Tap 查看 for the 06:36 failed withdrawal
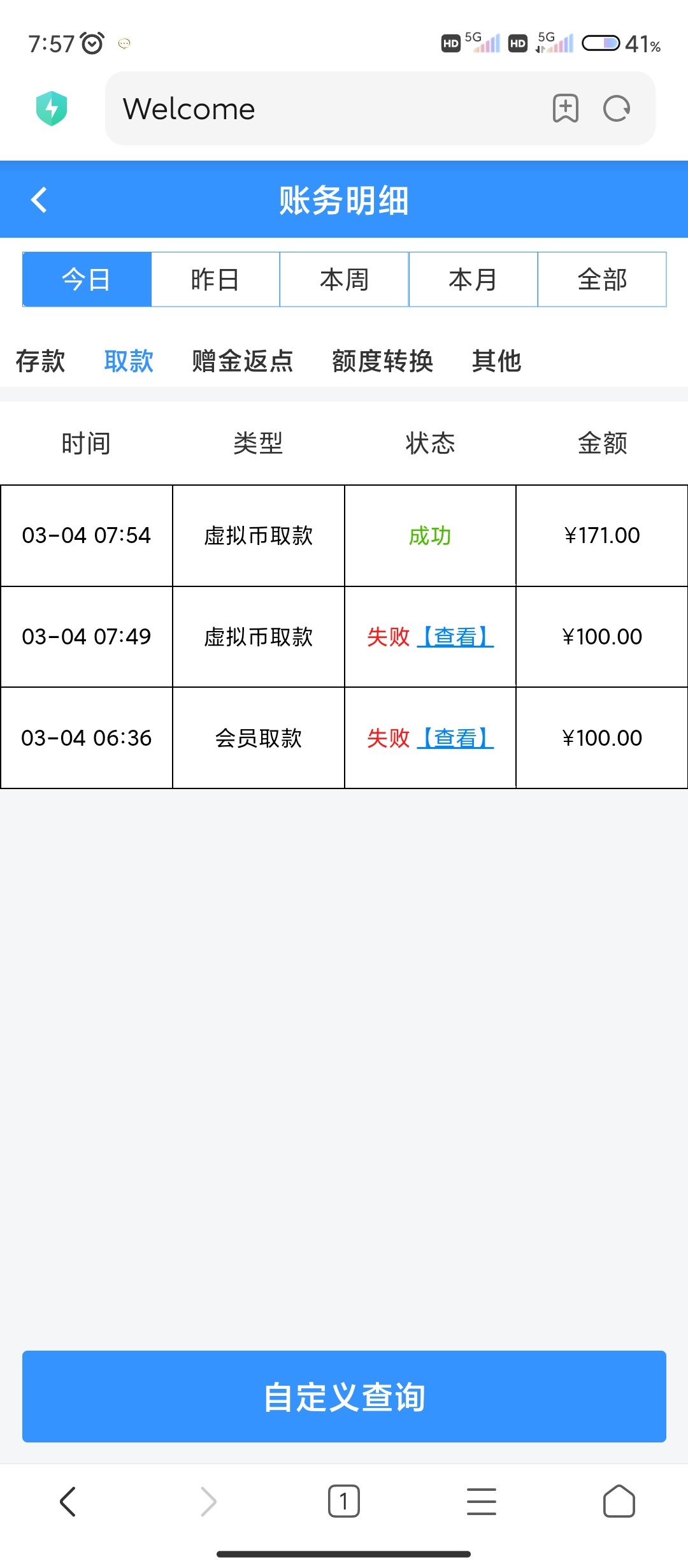The image size is (688, 1568). click(455, 738)
